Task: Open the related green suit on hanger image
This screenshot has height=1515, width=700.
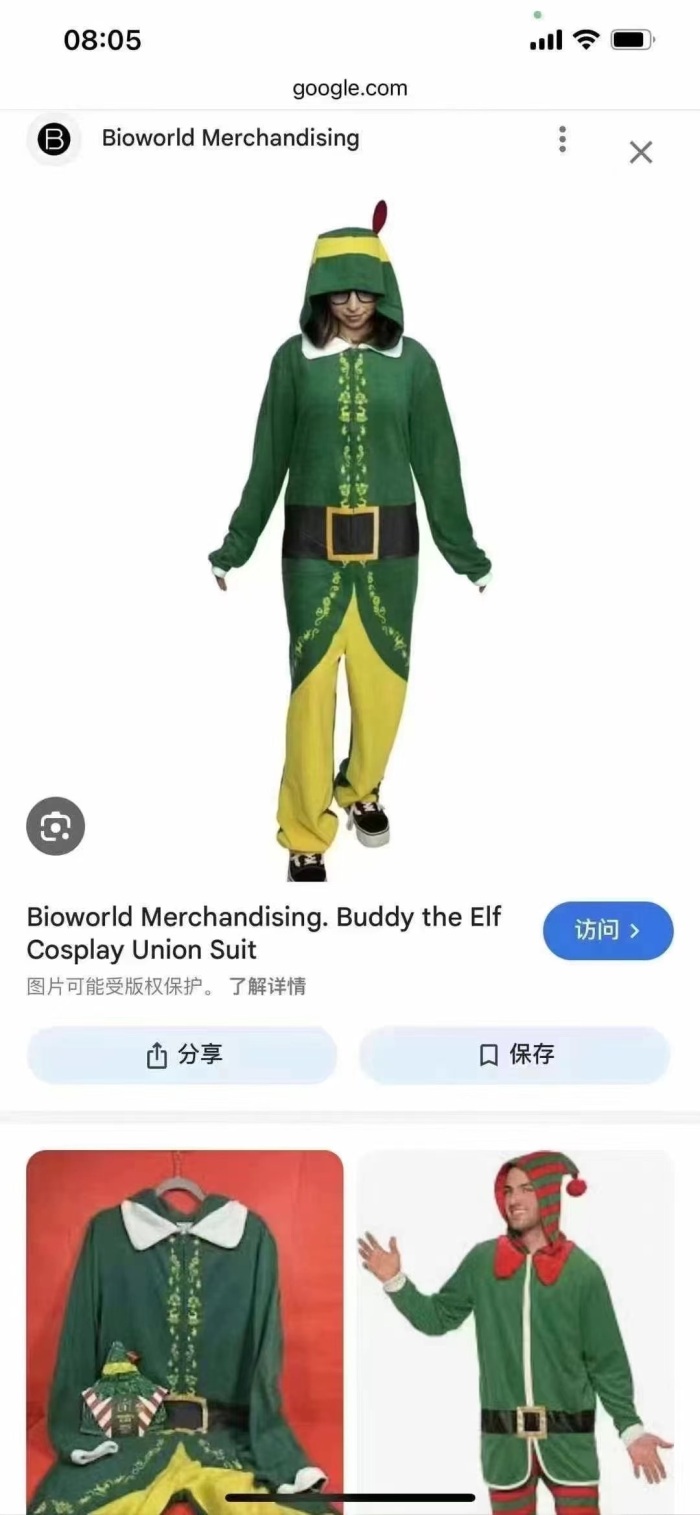Action: pyautogui.click(x=184, y=1330)
